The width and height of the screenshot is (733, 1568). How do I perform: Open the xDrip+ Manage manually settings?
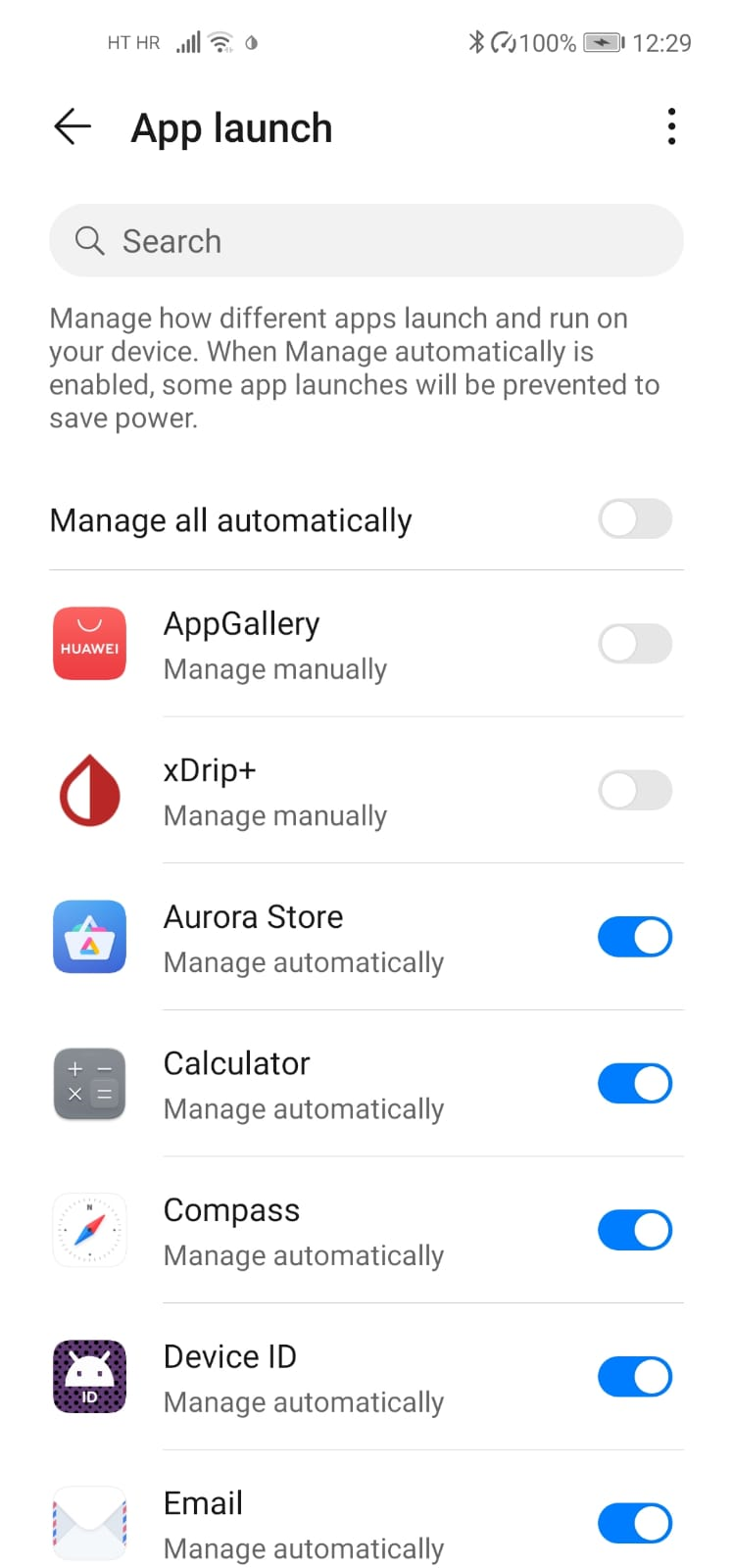275,814
